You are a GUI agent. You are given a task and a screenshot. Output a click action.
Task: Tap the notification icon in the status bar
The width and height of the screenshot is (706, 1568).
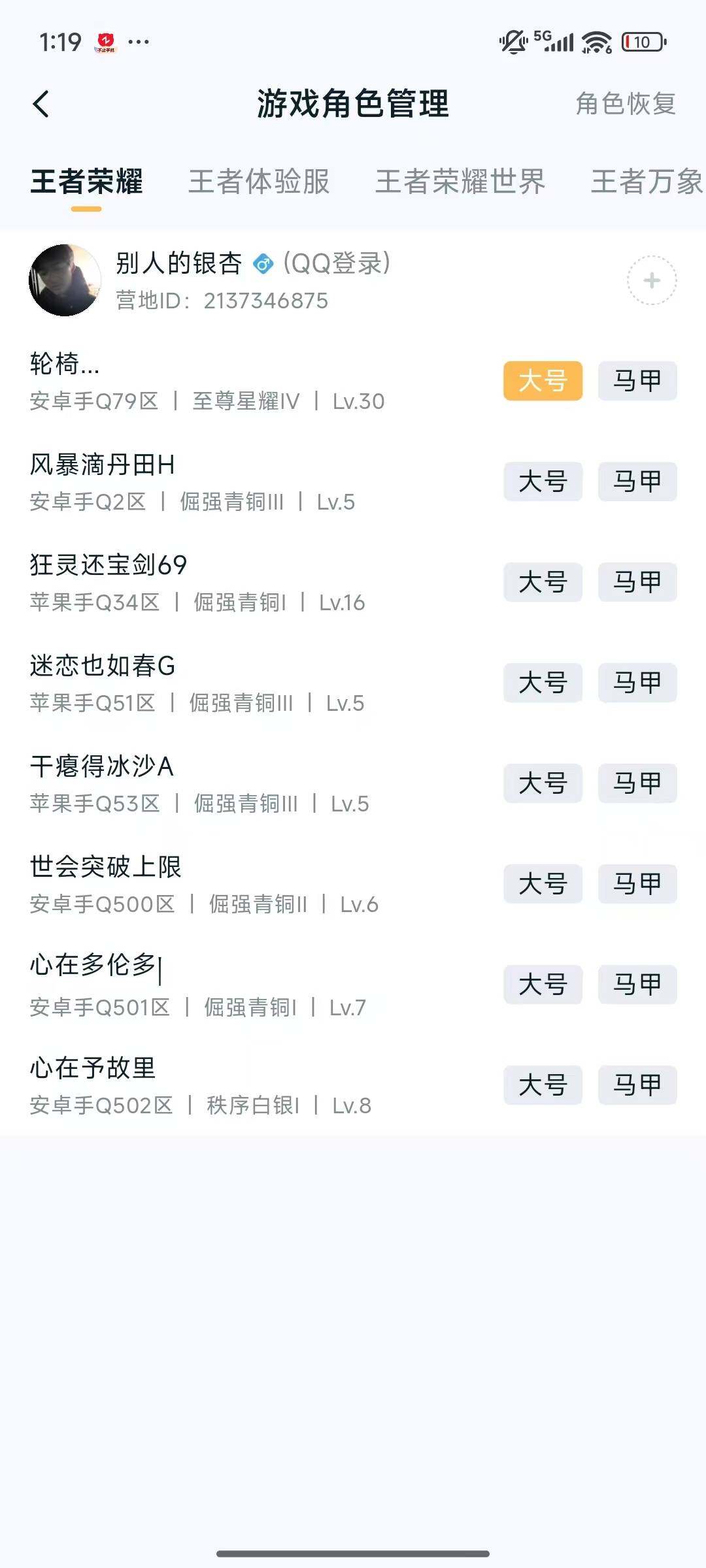click(x=512, y=41)
